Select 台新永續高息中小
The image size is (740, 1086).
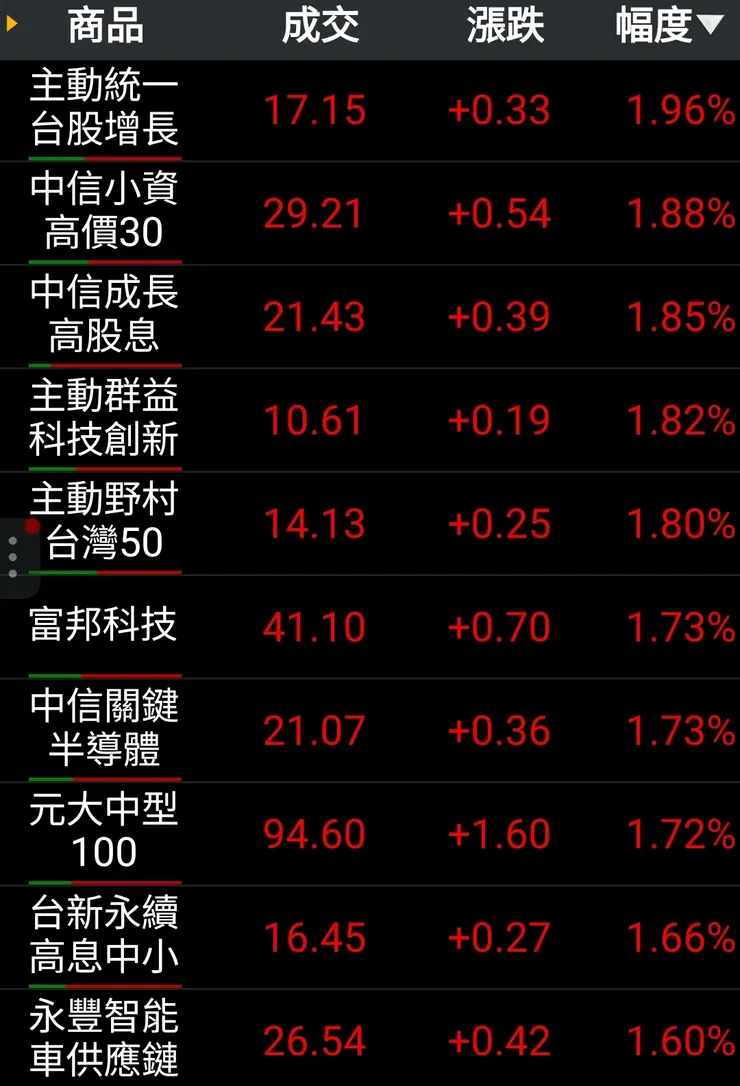click(105, 938)
